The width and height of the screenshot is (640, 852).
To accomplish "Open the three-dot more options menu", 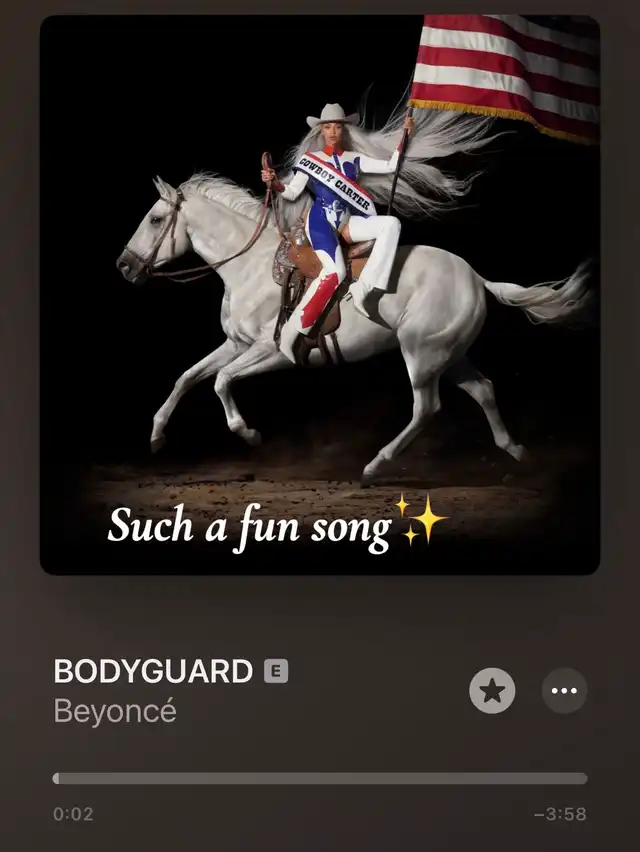I will click(x=564, y=690).
